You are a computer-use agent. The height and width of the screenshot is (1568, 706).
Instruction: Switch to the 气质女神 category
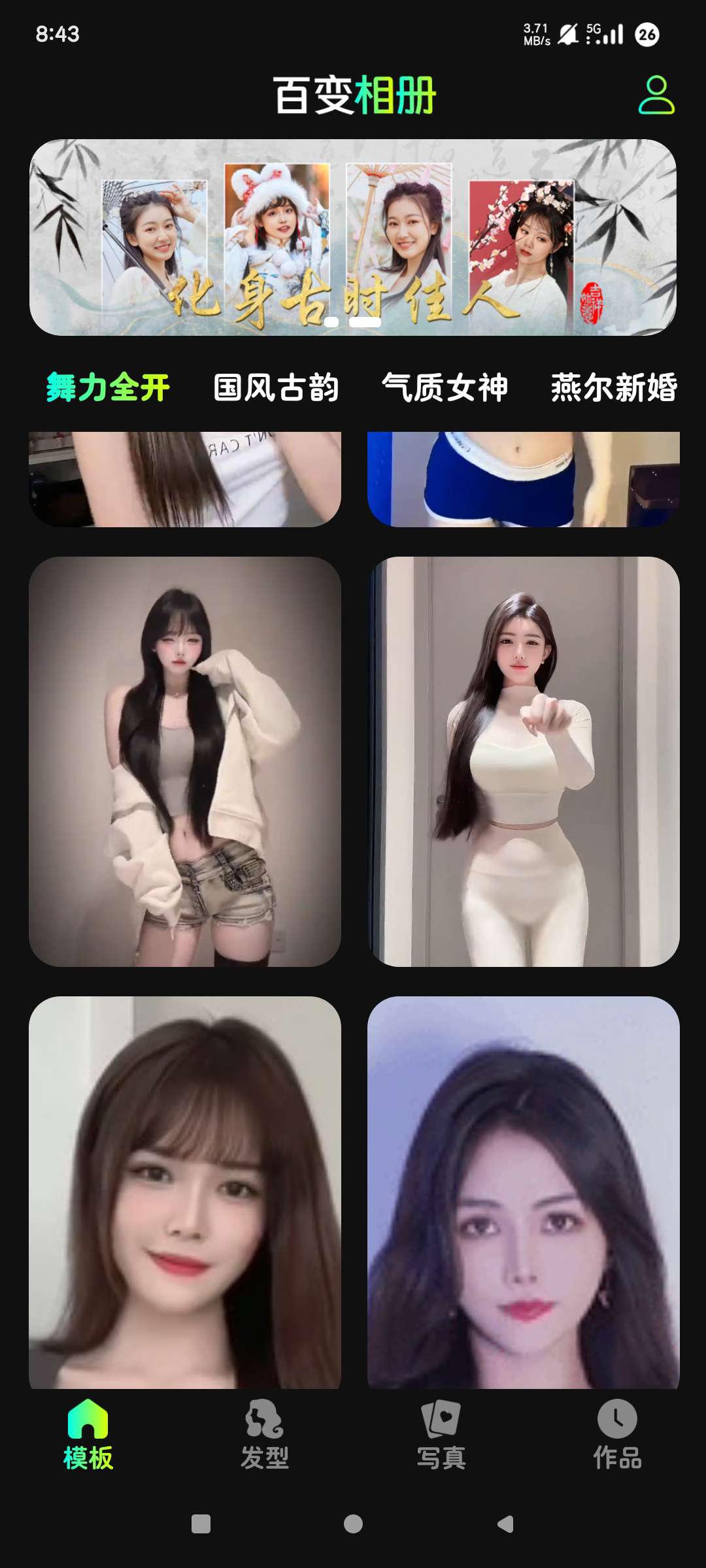coord(445,387)
